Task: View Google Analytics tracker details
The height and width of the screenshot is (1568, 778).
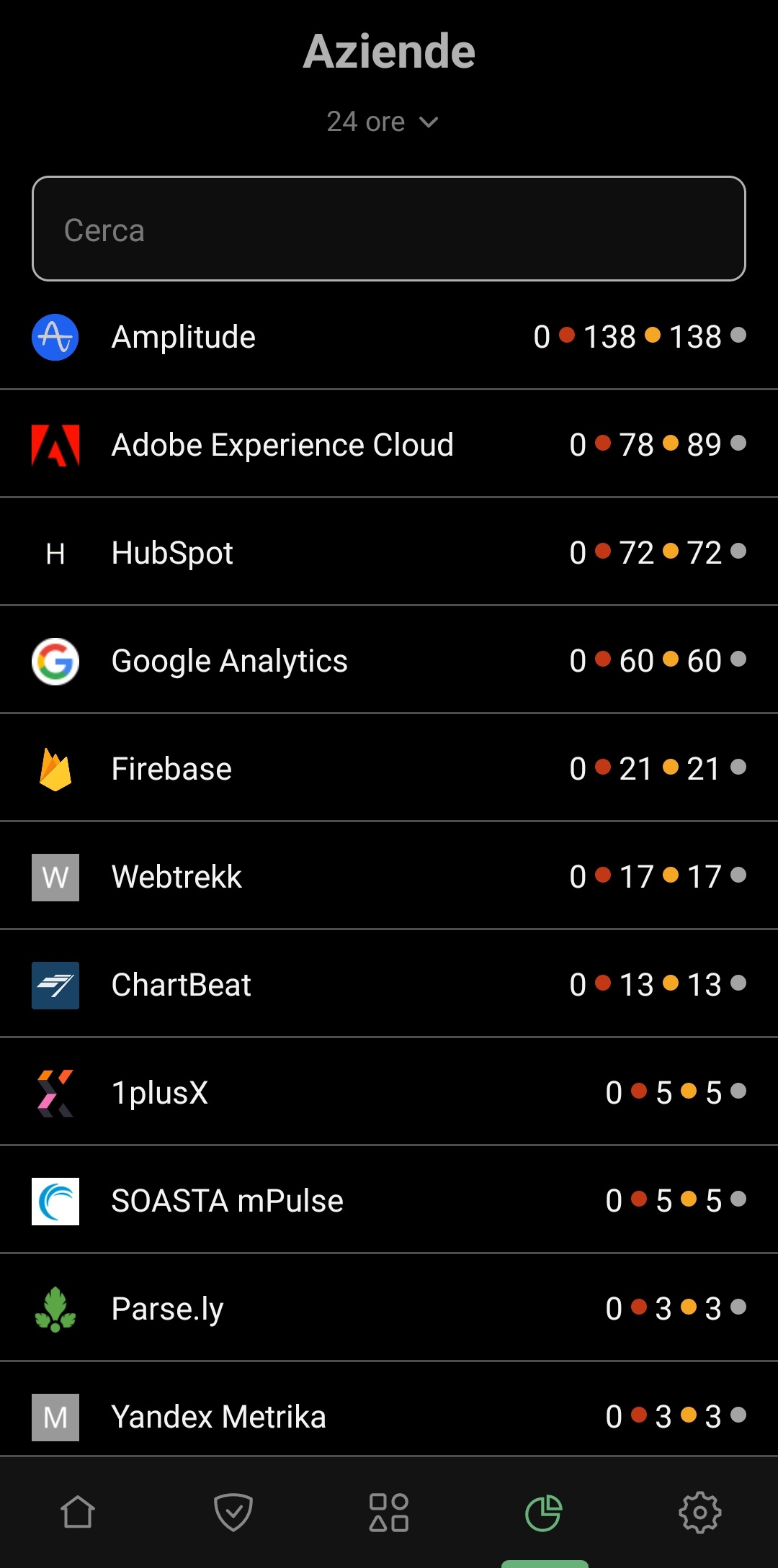Action: click(389, 660)
